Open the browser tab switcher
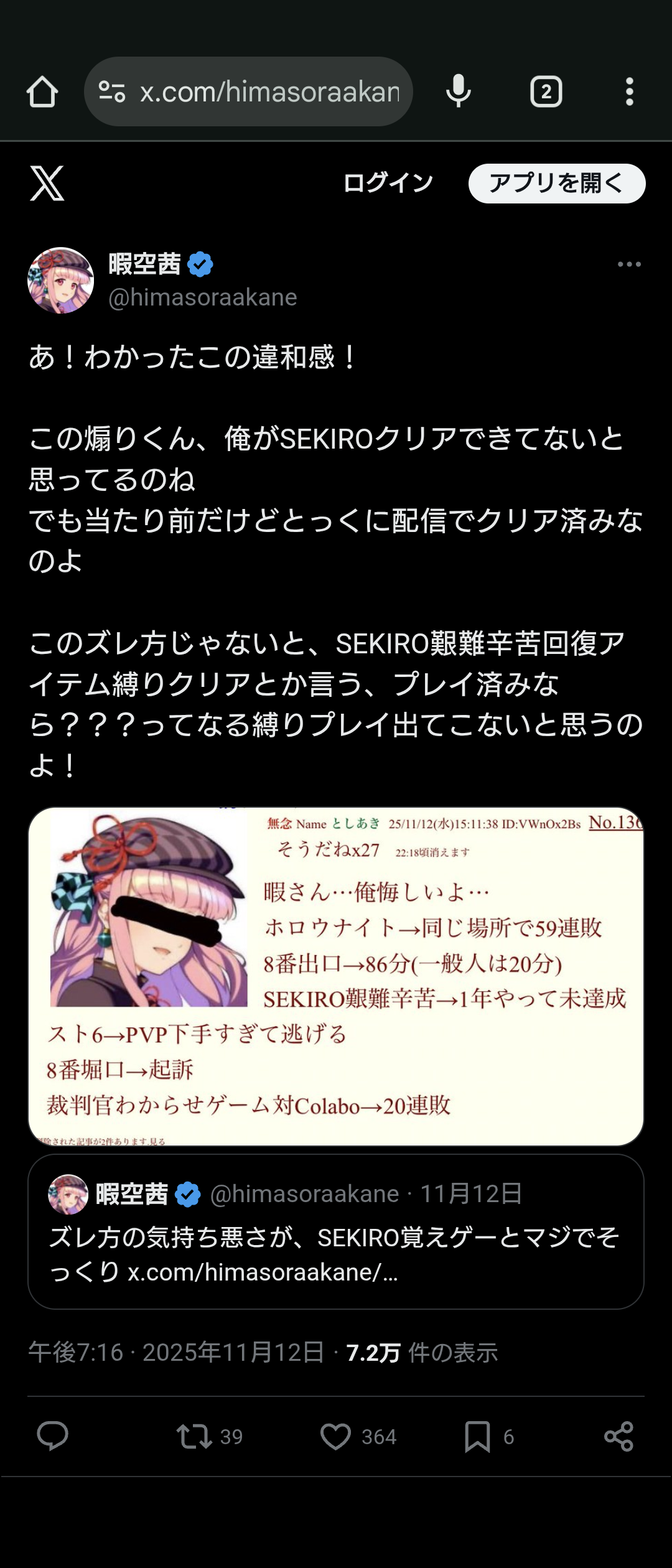 pos(546,92)
